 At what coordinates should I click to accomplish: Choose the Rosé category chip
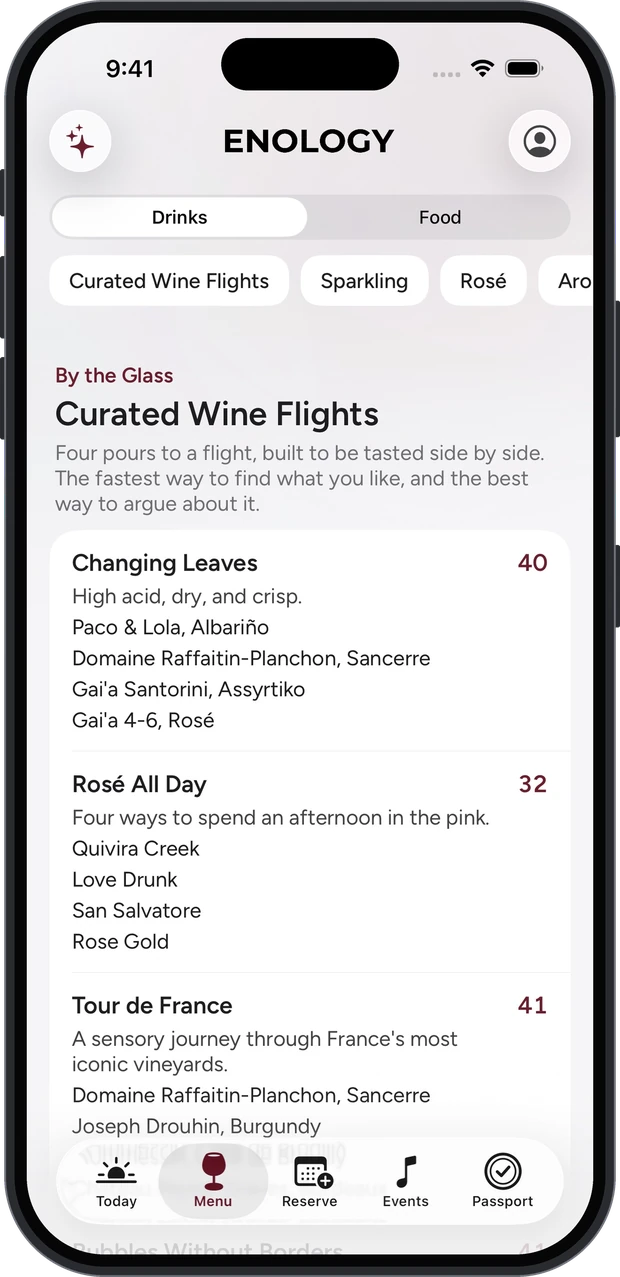point(483,281)
